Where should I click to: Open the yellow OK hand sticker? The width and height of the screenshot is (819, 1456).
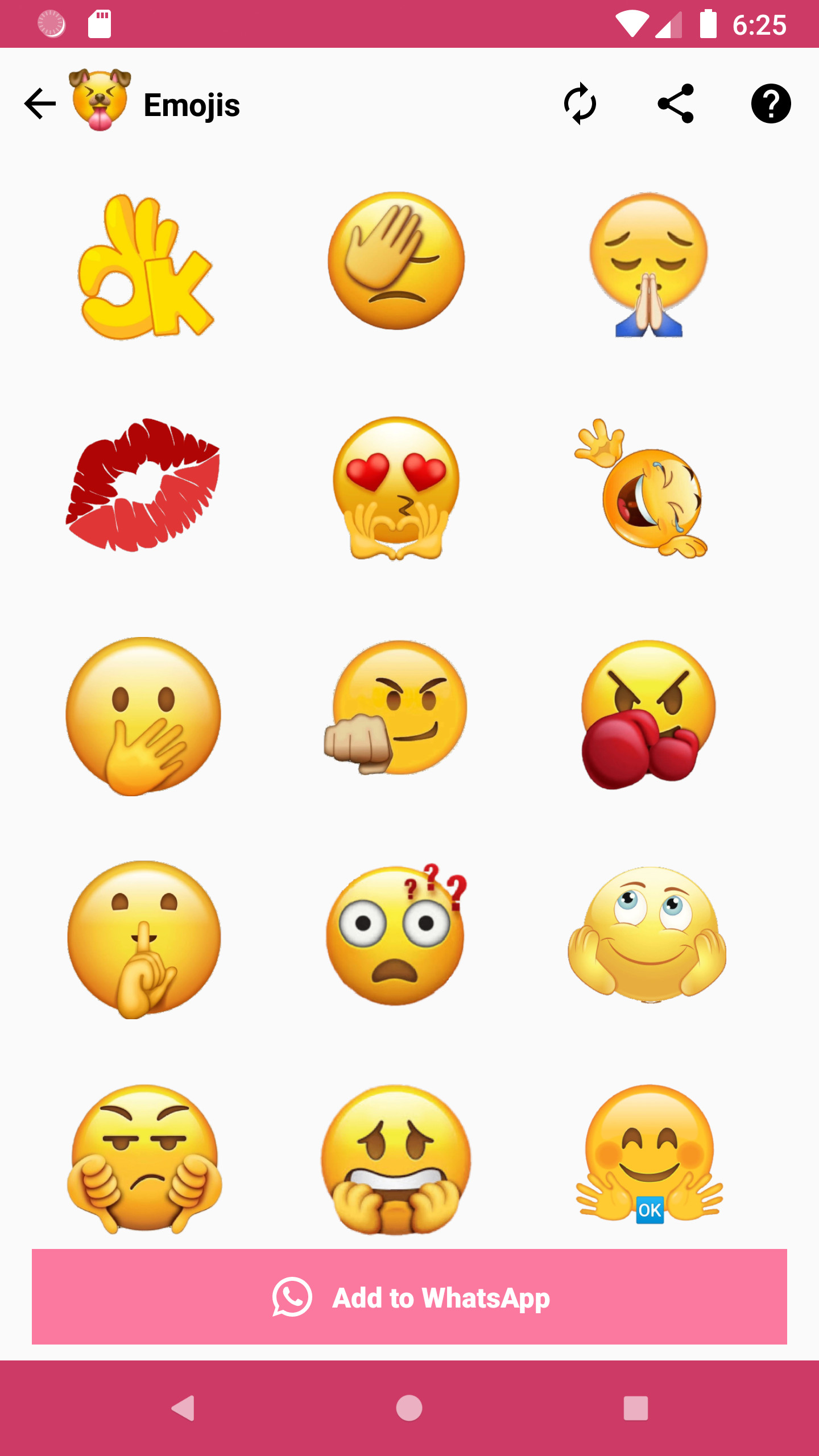tap(146, 266)
